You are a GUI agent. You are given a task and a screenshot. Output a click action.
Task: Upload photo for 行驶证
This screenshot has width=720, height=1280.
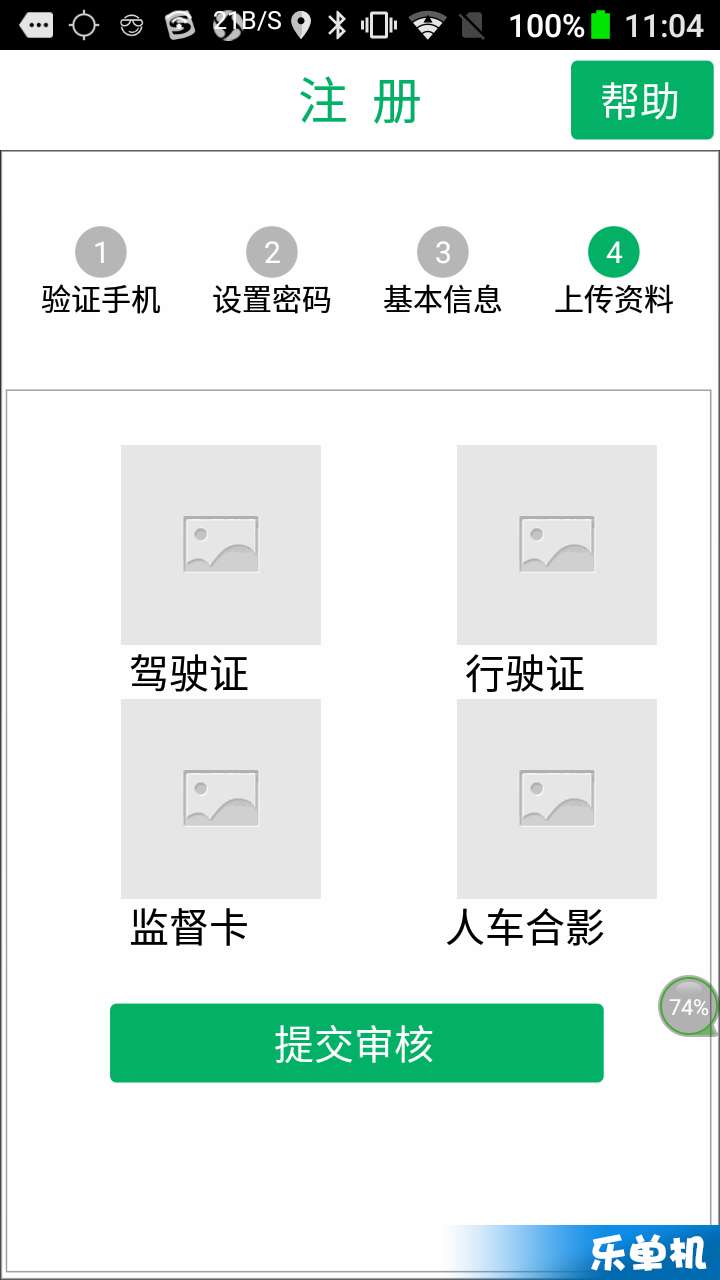click(x=557, y=545)
